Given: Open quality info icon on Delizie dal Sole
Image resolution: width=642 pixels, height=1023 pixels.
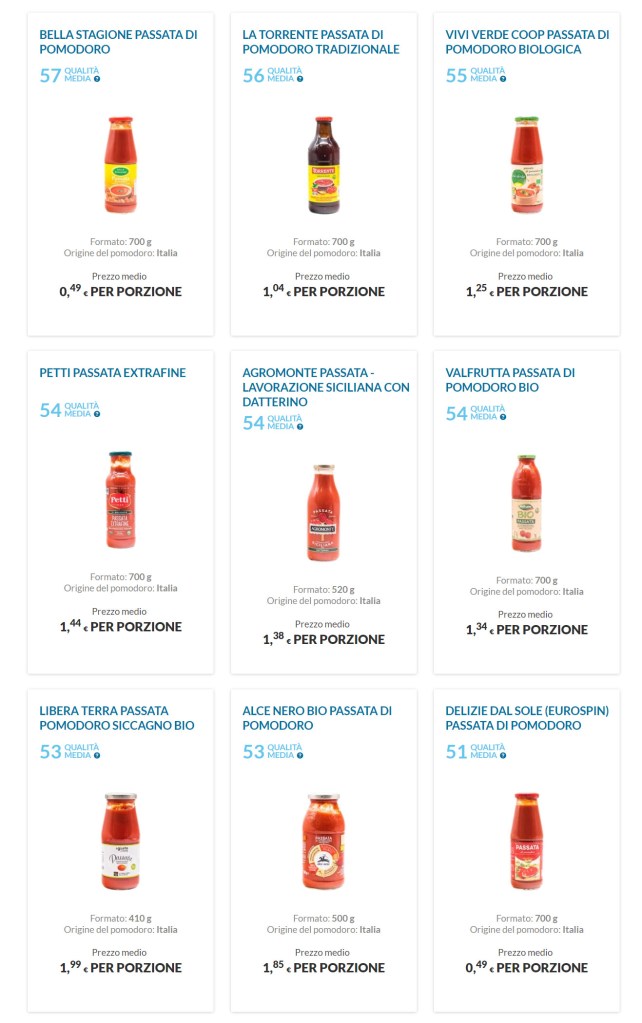Looking at the screenshot, I should pyautogui.click(x=503, y=755).
